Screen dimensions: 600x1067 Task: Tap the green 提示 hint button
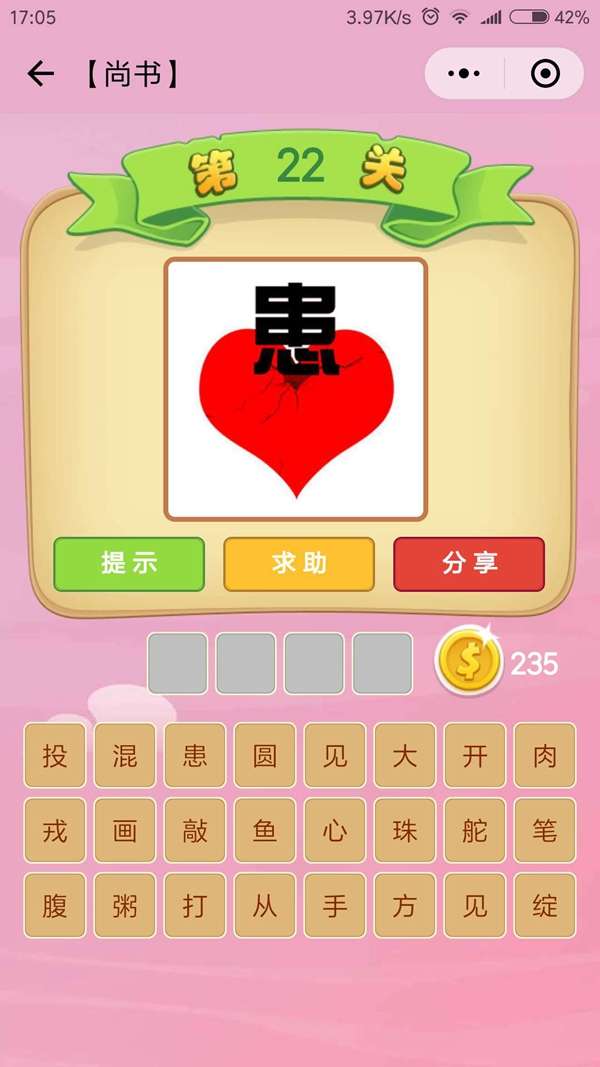[x=129, y=563]
